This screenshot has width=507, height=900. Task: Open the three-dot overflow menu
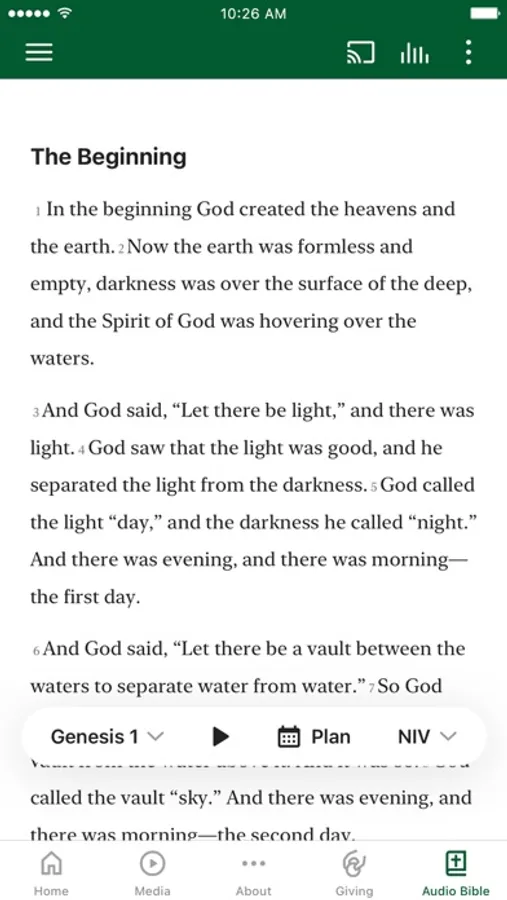(x=469, y=52)
